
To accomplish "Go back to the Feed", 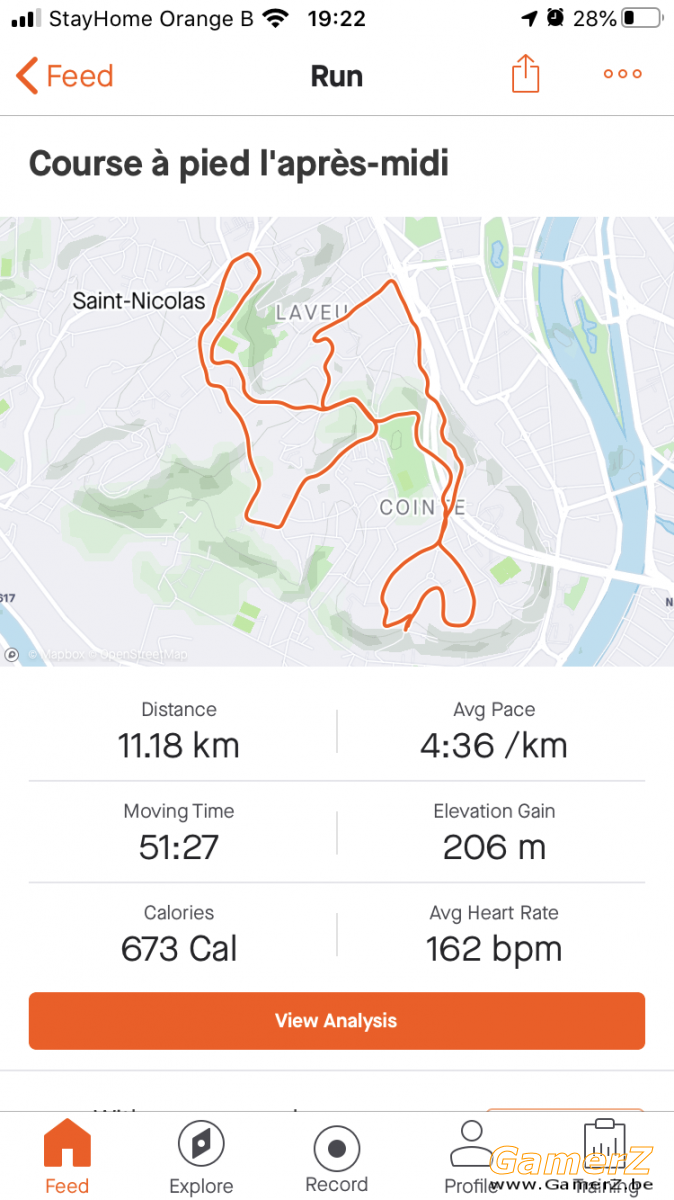I will [65, 76].
